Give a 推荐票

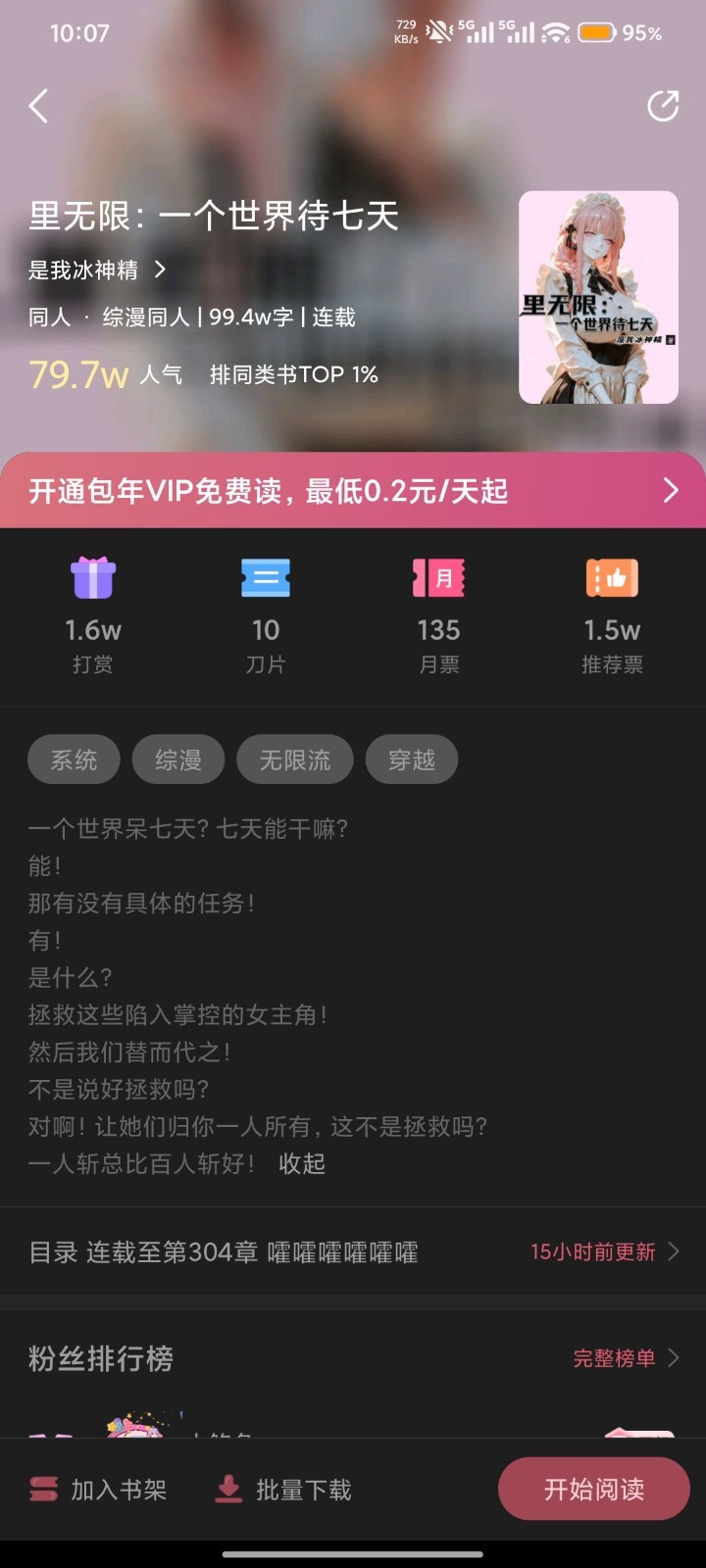pos(612,615)
